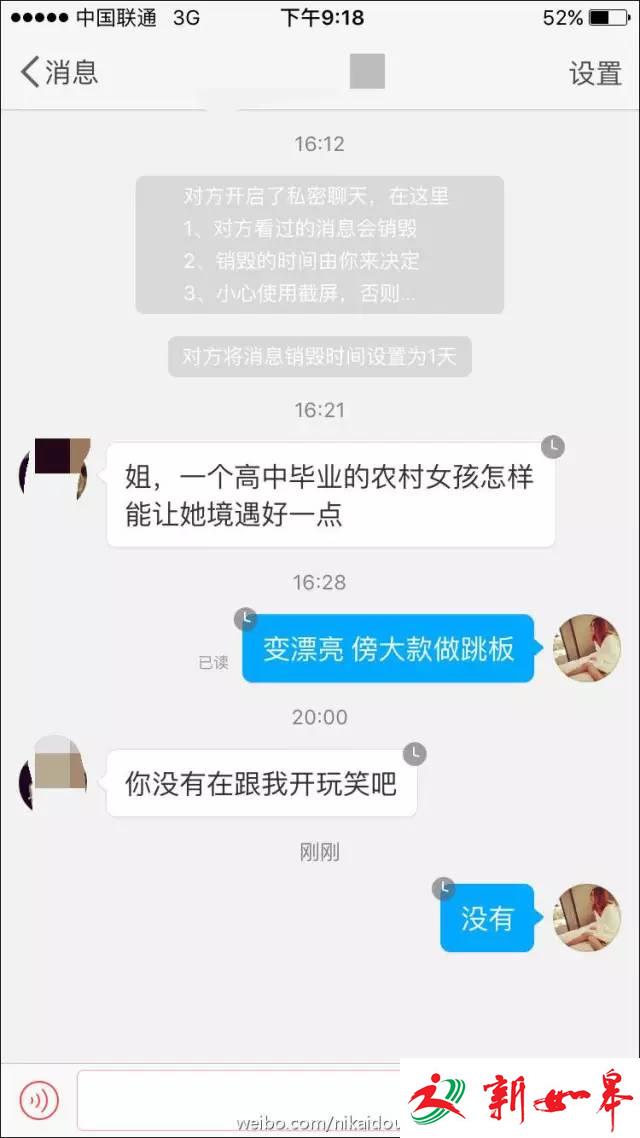Screen dimensions: 640x1138
Task: Focus the message text field
Action: 238,1101
